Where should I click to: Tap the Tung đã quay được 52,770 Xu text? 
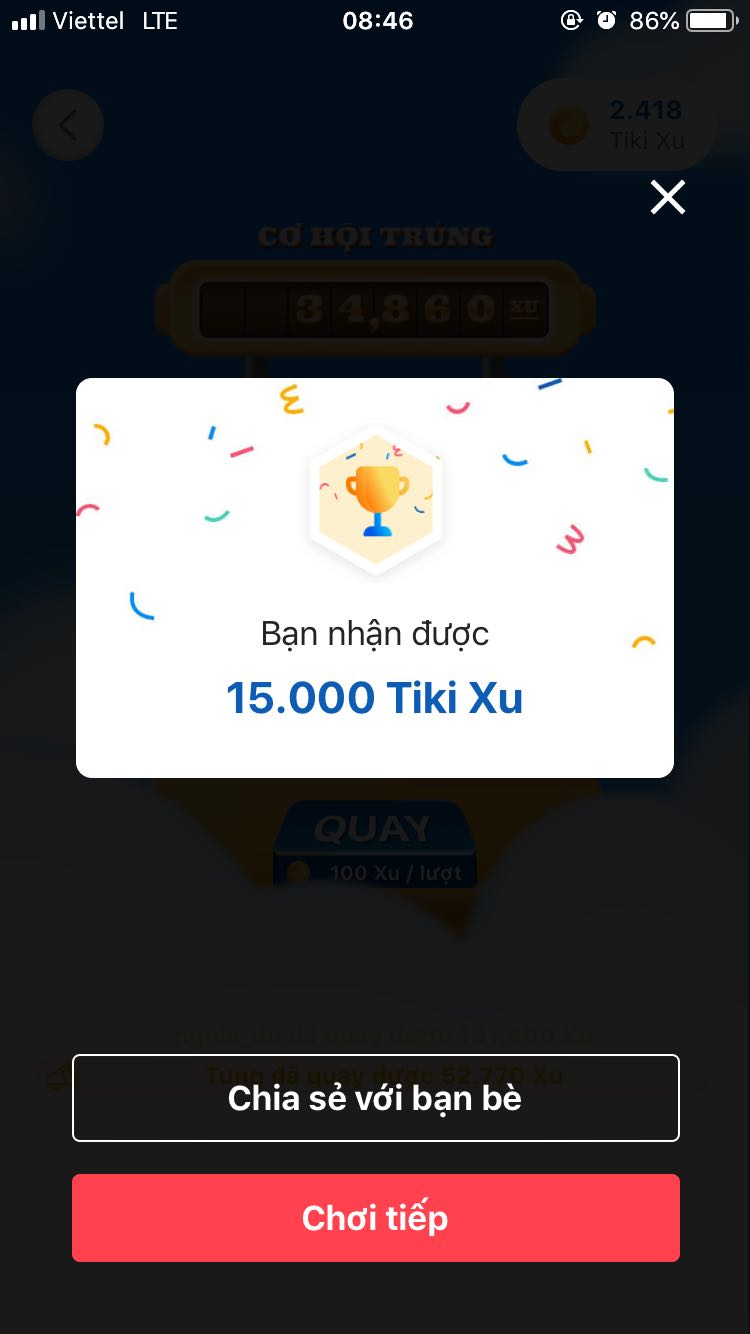(x=374, y=1075)
